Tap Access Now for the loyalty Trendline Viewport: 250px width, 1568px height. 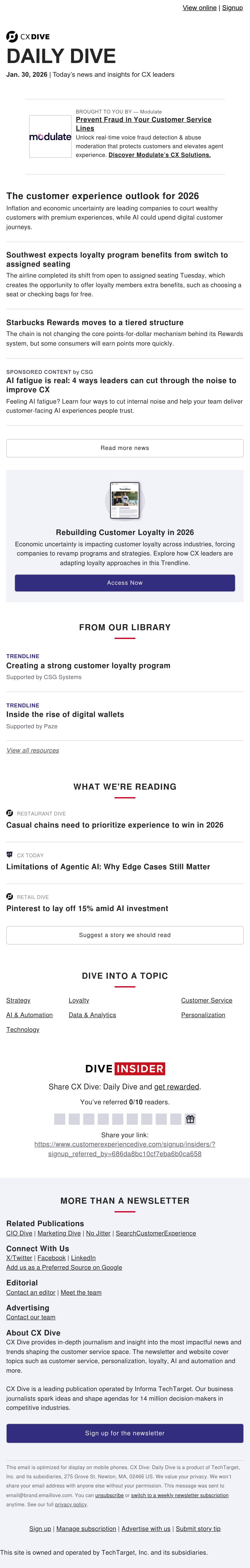tap(125, 582)
